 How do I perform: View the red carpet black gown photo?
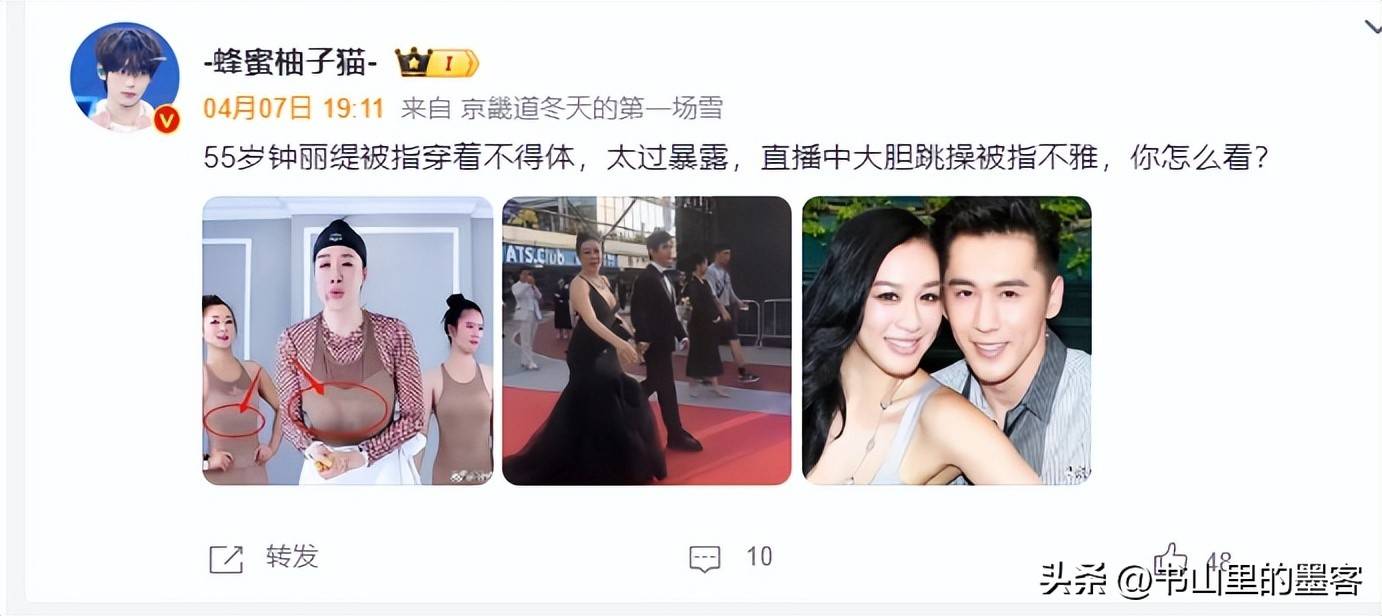pos(646,340)
